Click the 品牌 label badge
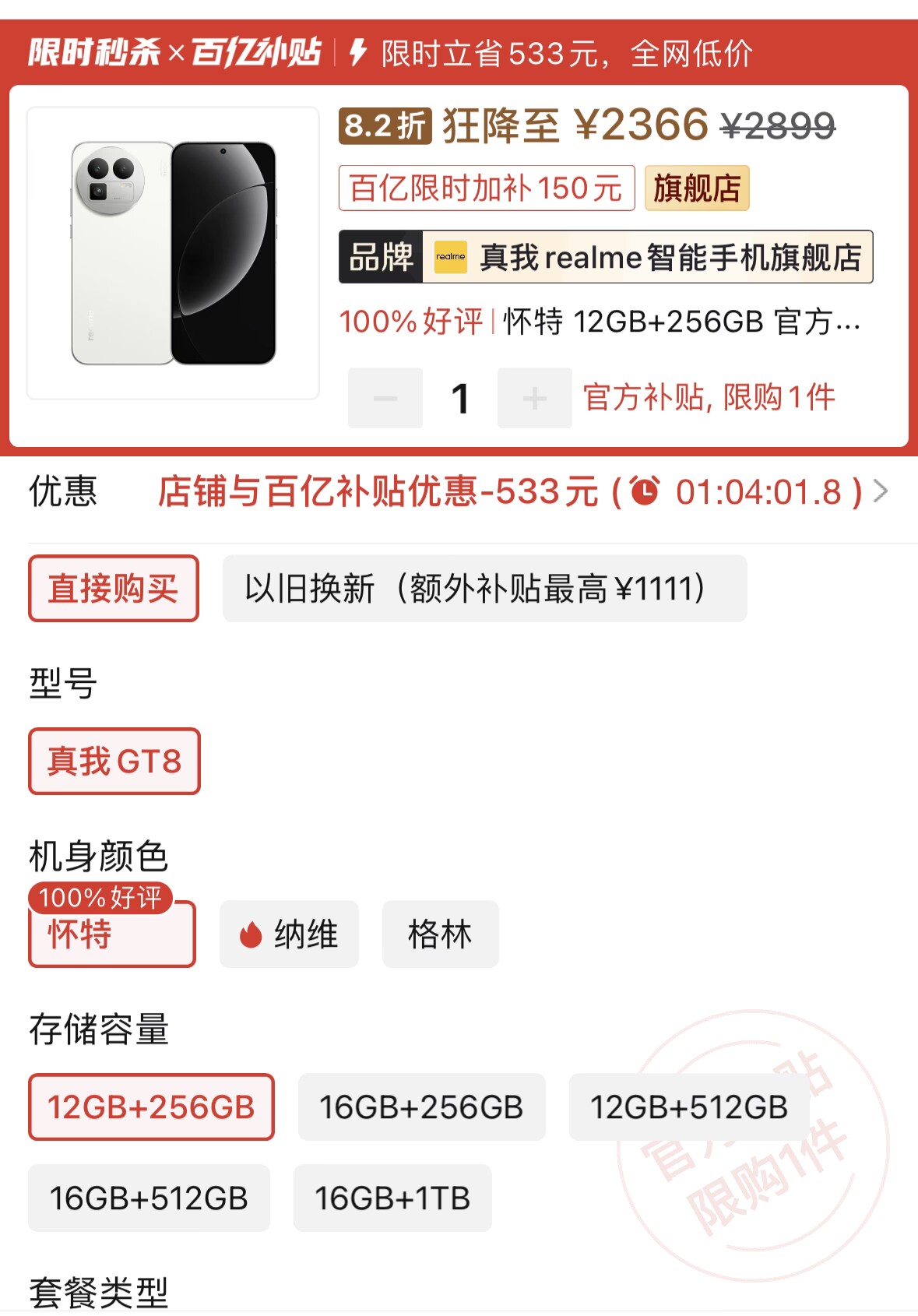The width and height of the screenshot is (918, 1316). [x=379, y=258]
